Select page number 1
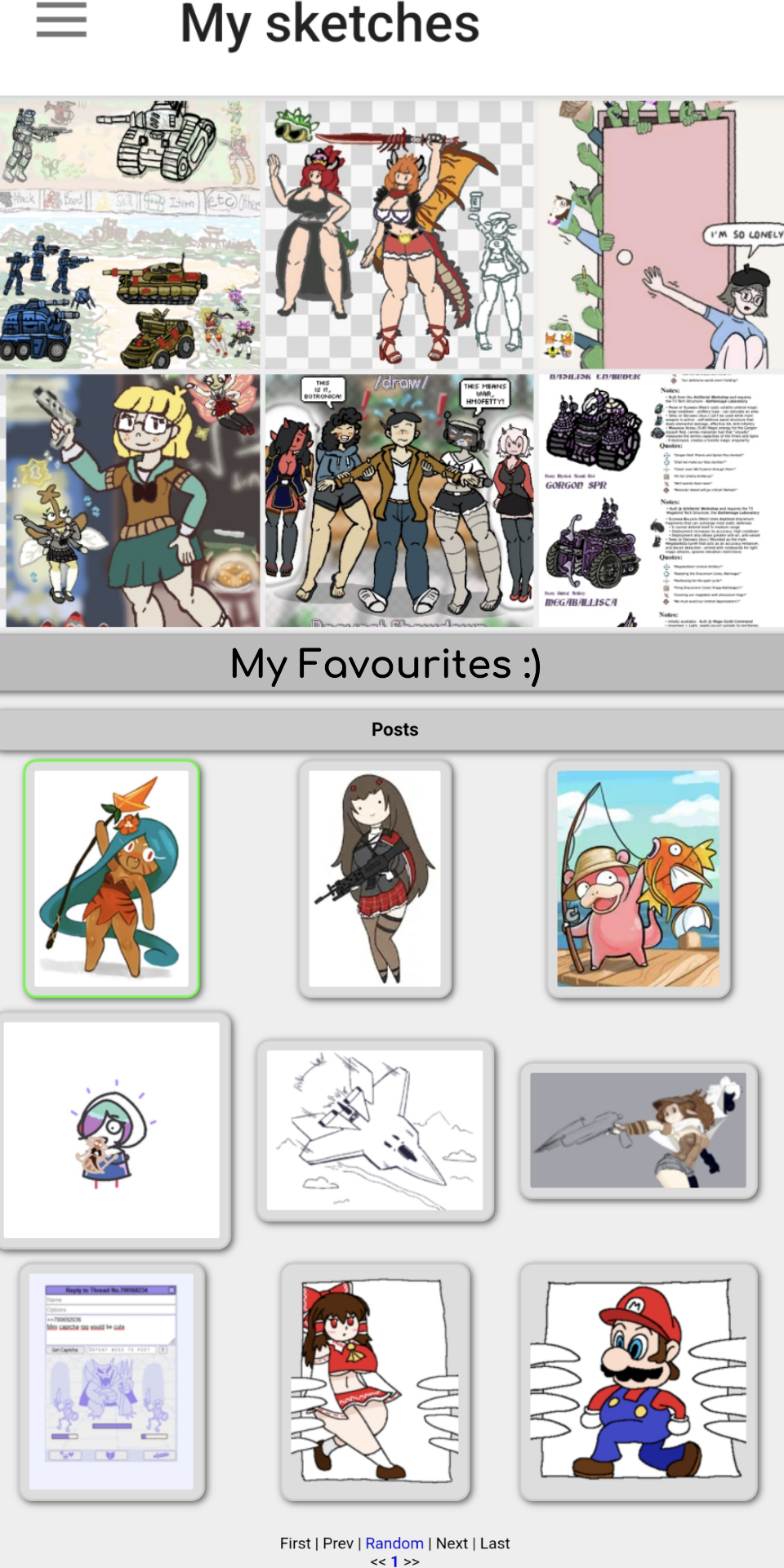Screen dimensions: 784x1568 point(394,1561)
